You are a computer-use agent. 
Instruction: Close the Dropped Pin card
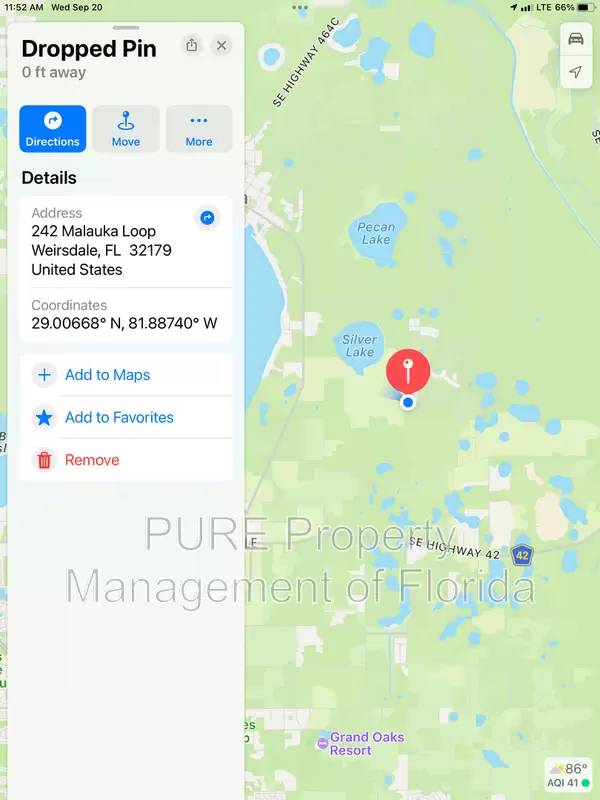222,45
